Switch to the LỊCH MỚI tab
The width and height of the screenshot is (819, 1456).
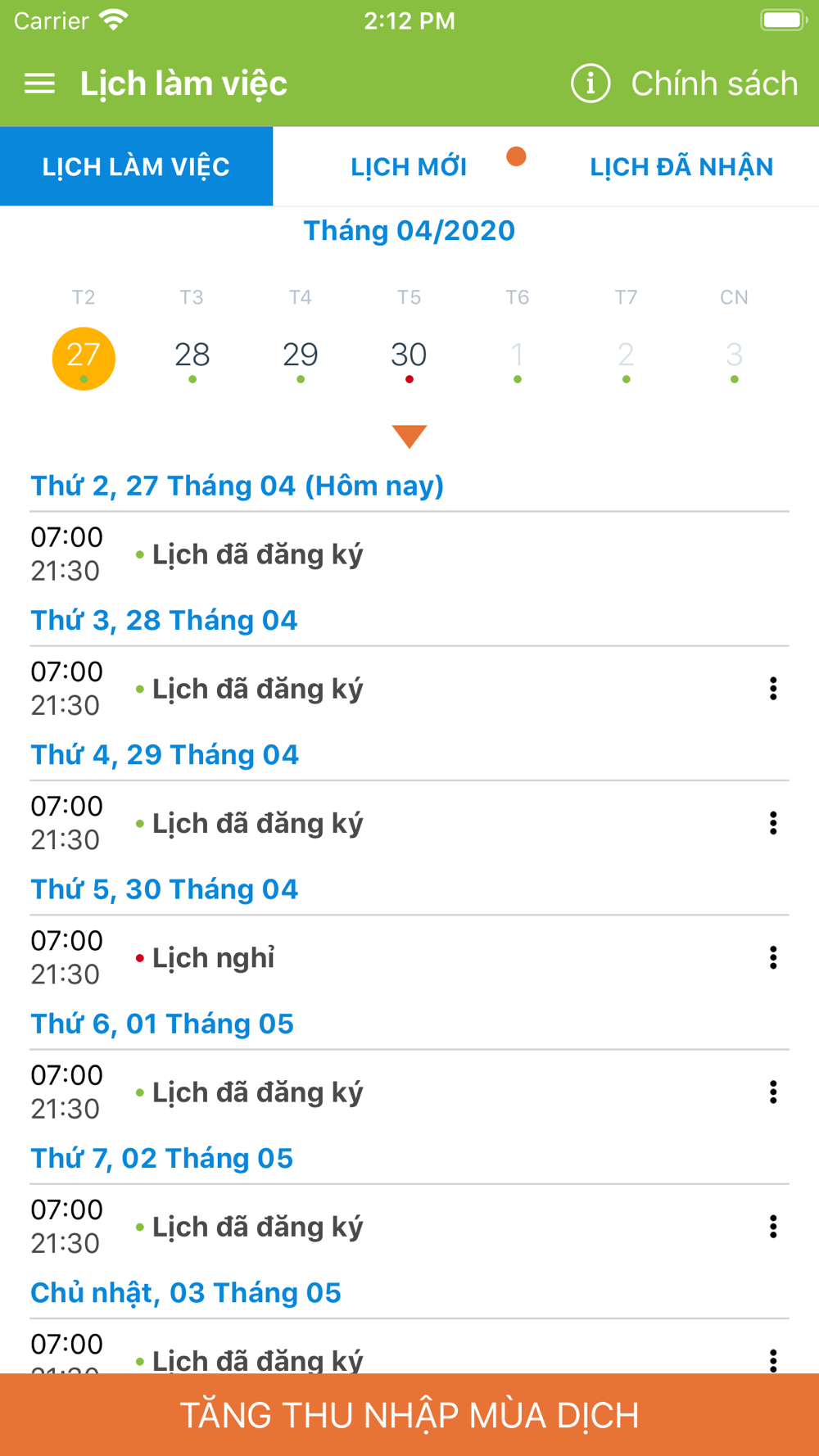point(409,167)
